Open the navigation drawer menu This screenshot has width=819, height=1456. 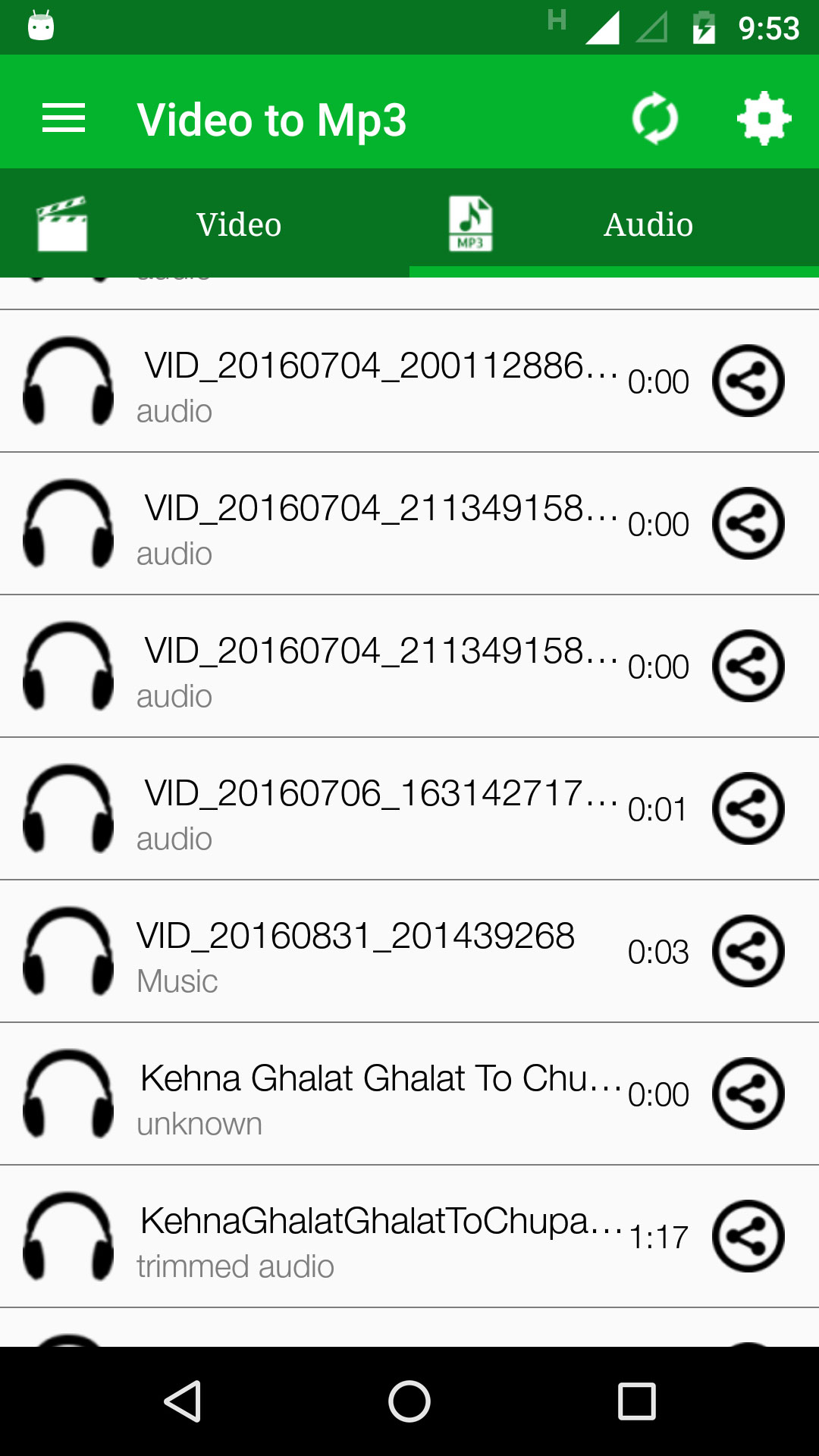tap(64, 118)
